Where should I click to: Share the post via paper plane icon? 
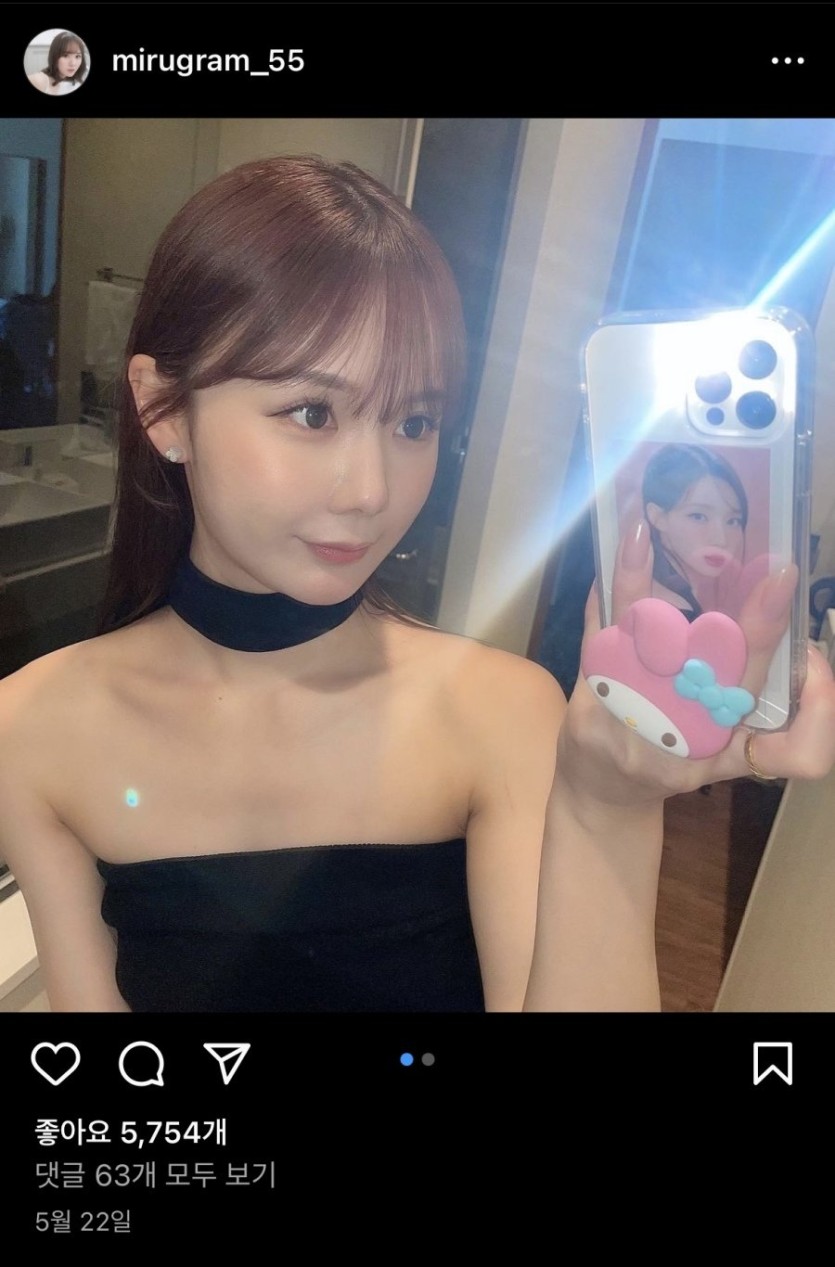click(x=226, y=1063)
